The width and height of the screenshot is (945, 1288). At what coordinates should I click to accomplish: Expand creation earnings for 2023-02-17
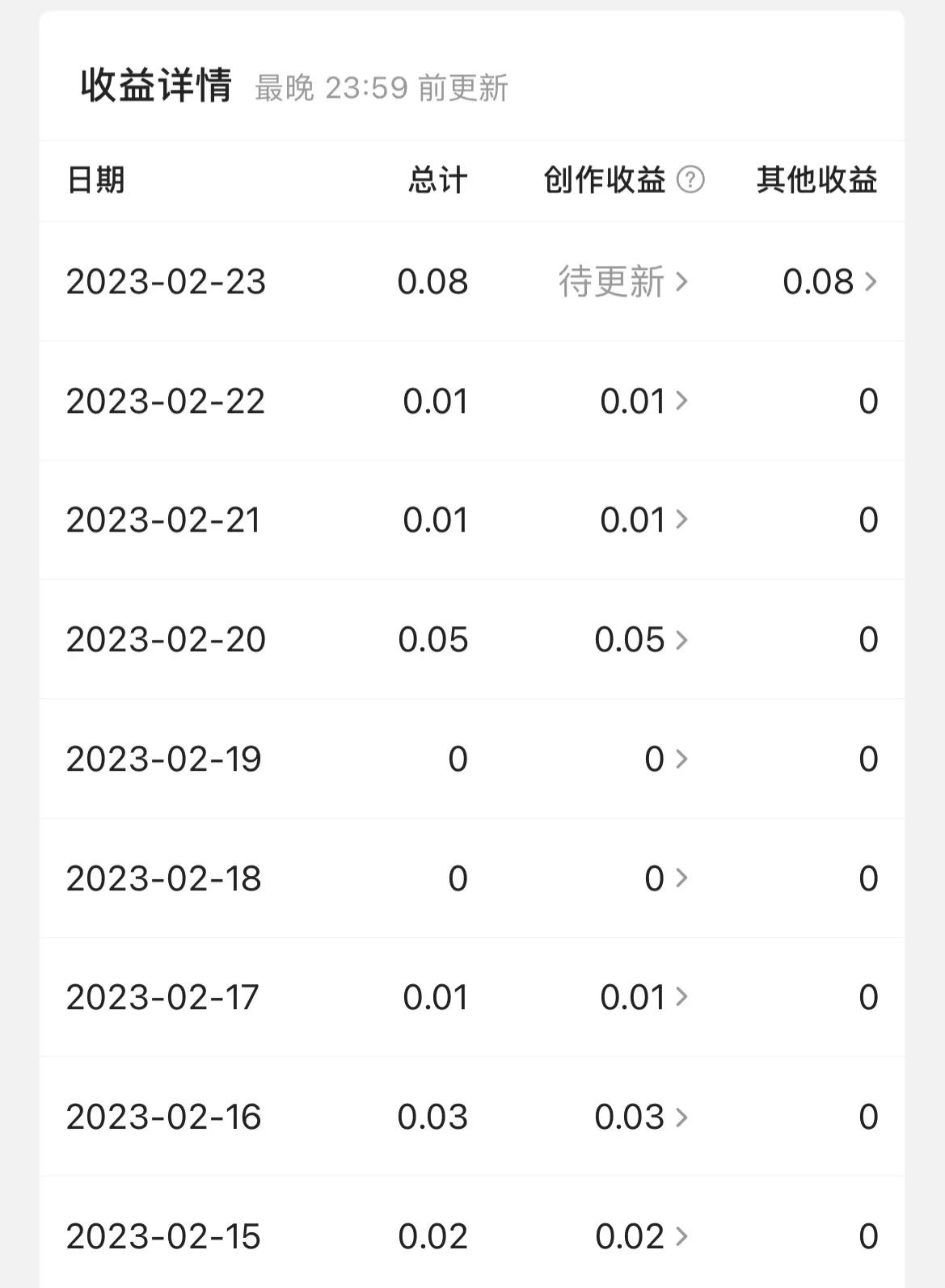pyautogui.click(x=681, y=997)
